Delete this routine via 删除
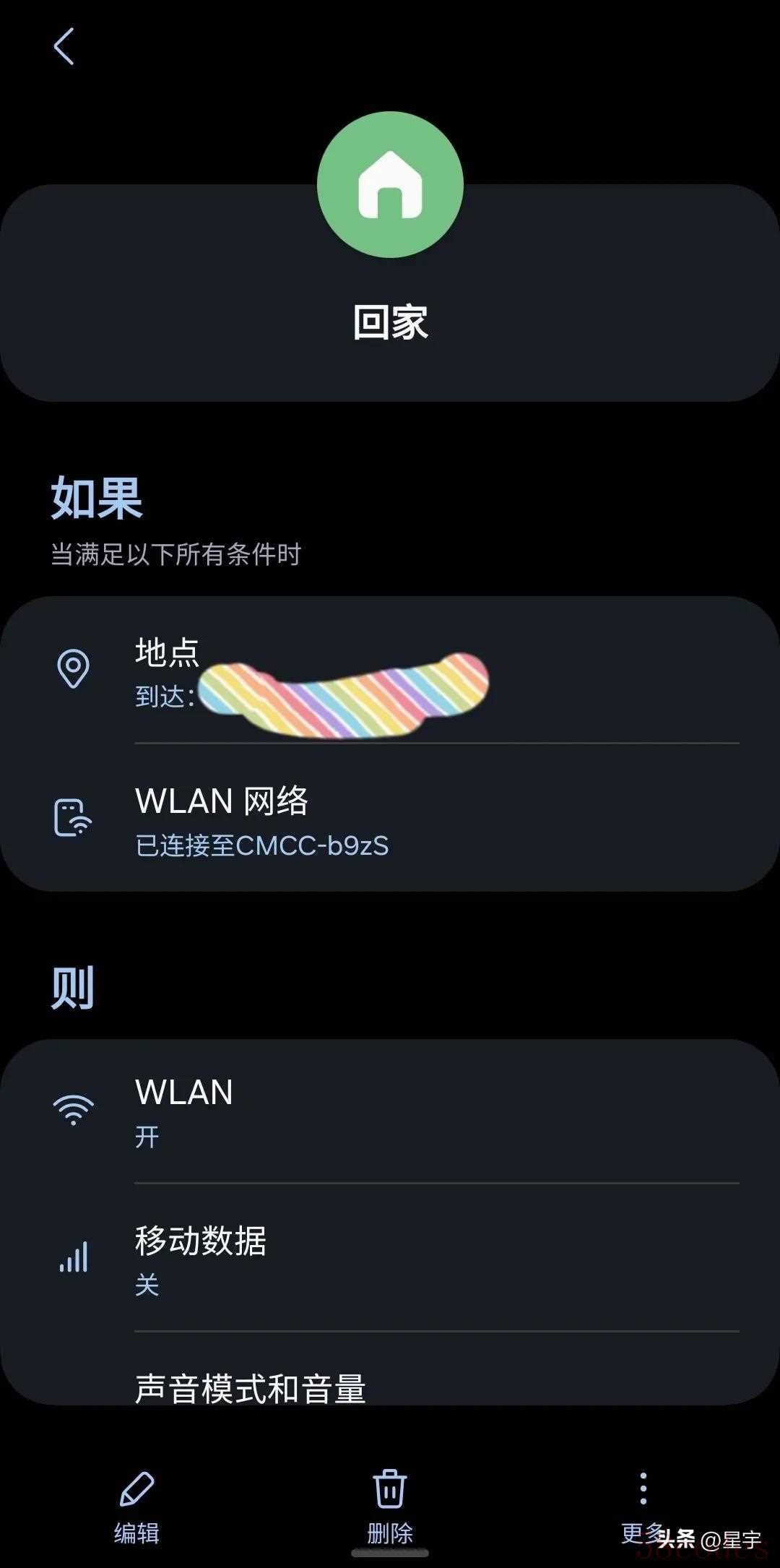Screen dimensions: 780x1568 pos(390,1504)
